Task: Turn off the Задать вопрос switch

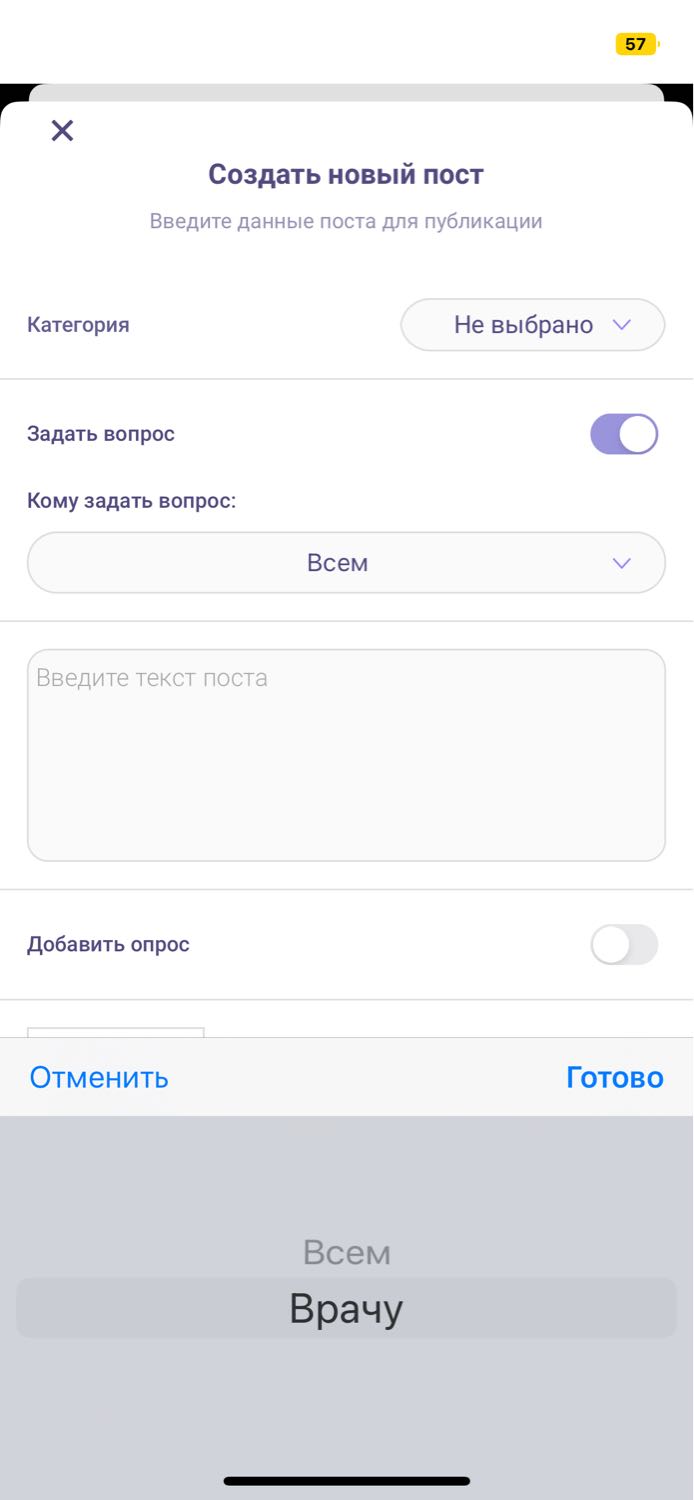Action: [624, 434]
